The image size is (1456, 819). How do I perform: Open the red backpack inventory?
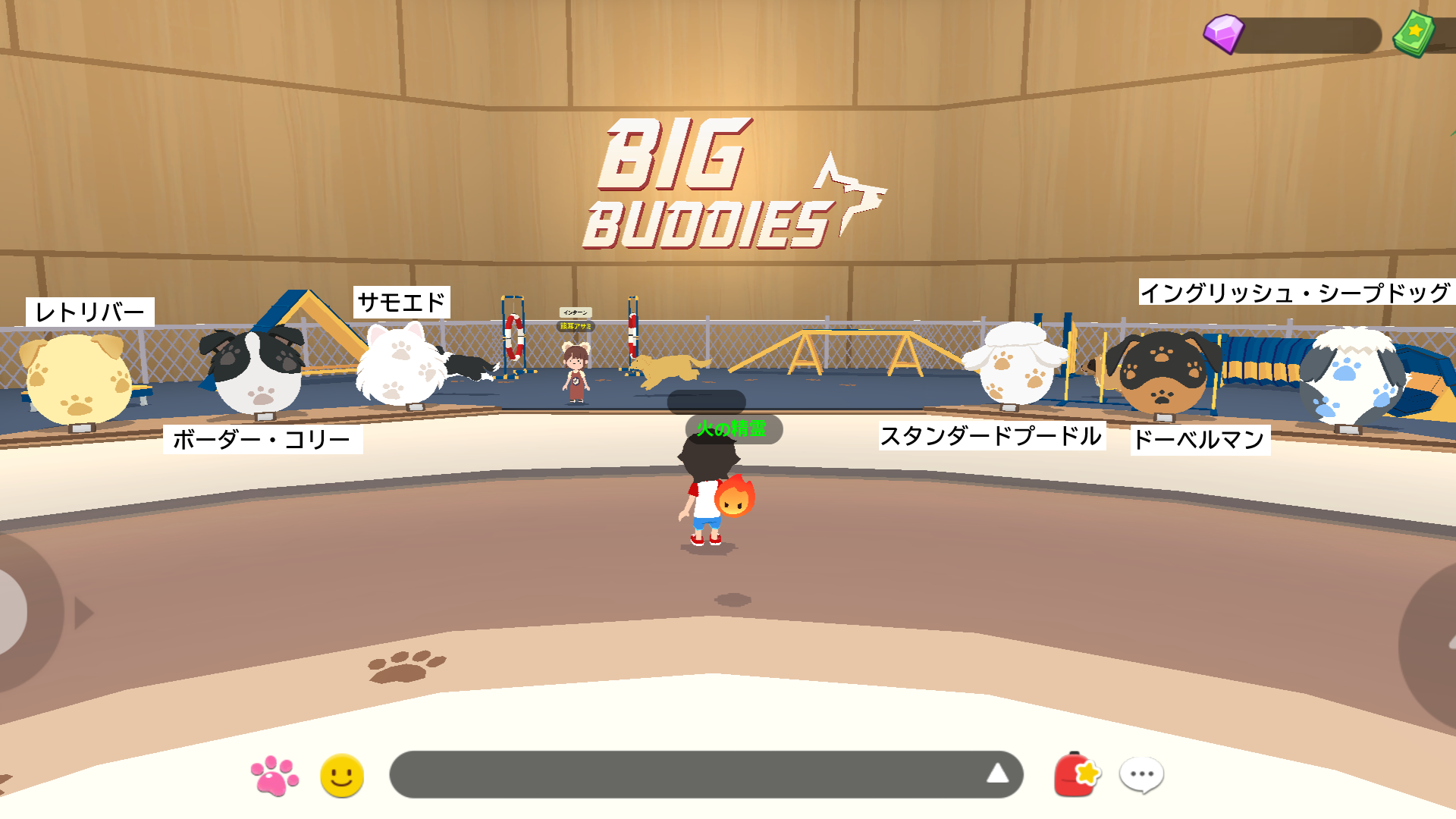(1076, 774)
